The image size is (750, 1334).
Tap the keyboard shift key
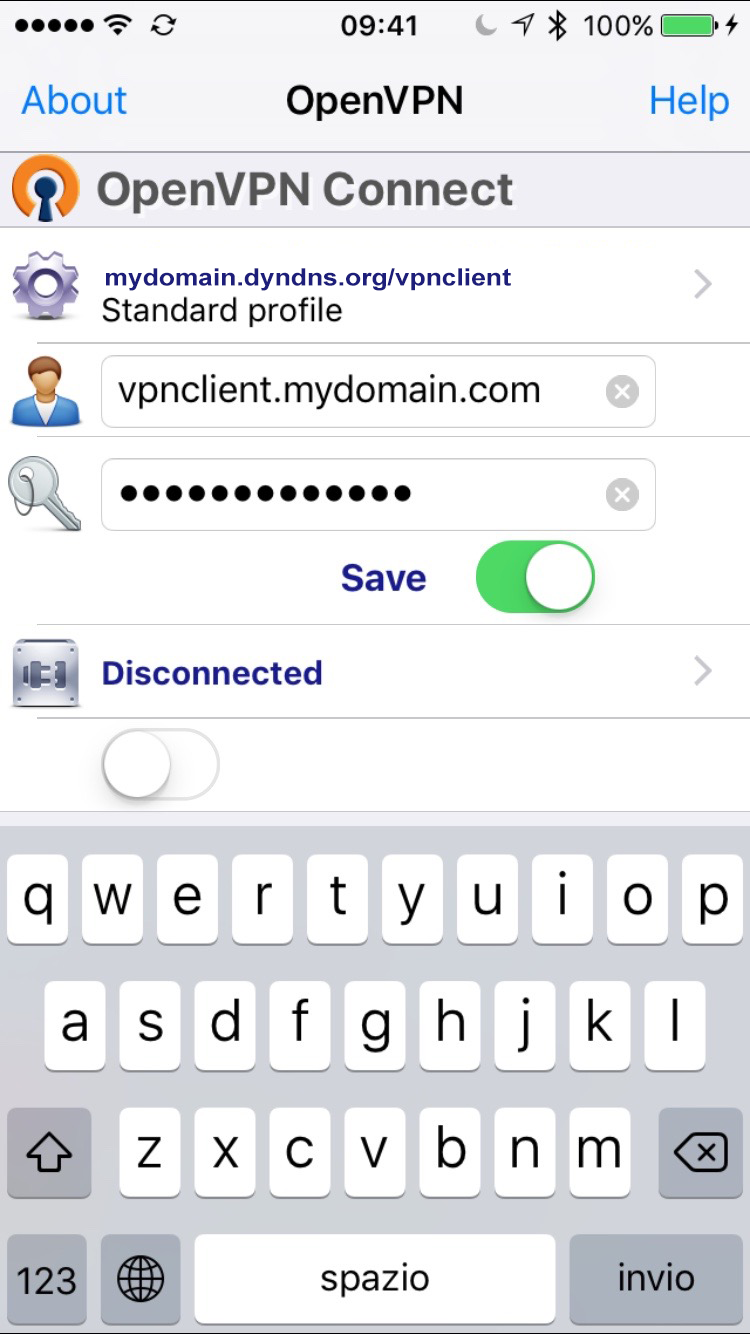tap(49, 1154)
